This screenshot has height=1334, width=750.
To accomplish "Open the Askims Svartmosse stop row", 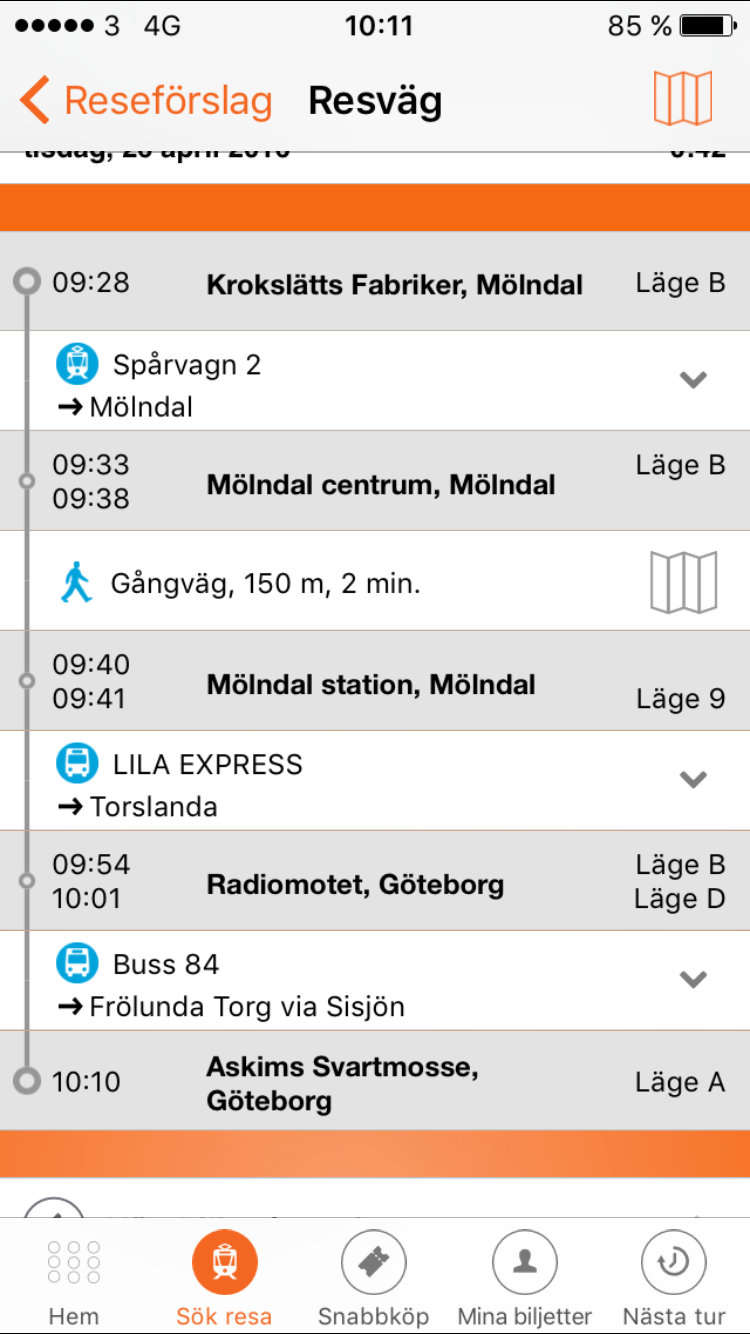I will 375,1081.
